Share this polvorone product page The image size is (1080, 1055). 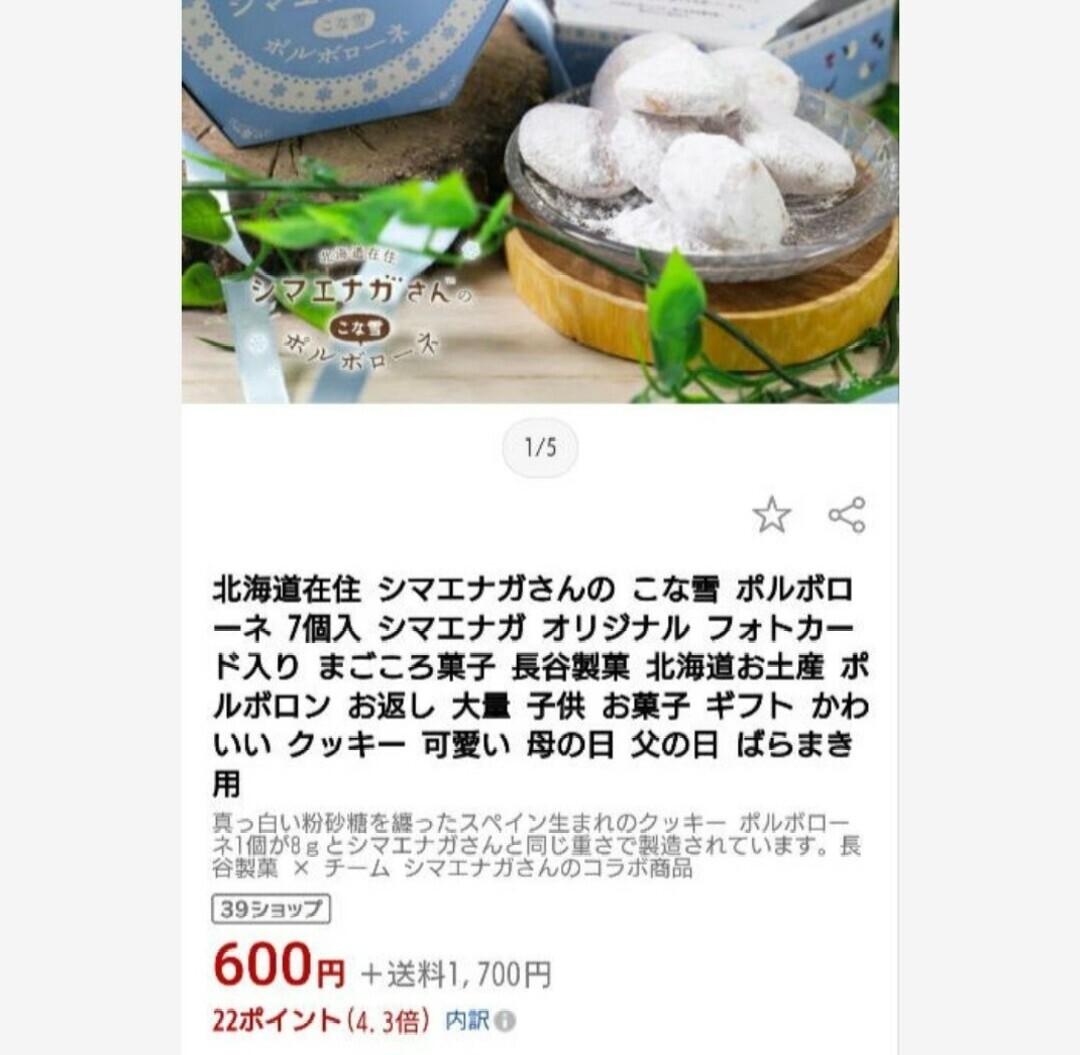[x=846, y=515]
